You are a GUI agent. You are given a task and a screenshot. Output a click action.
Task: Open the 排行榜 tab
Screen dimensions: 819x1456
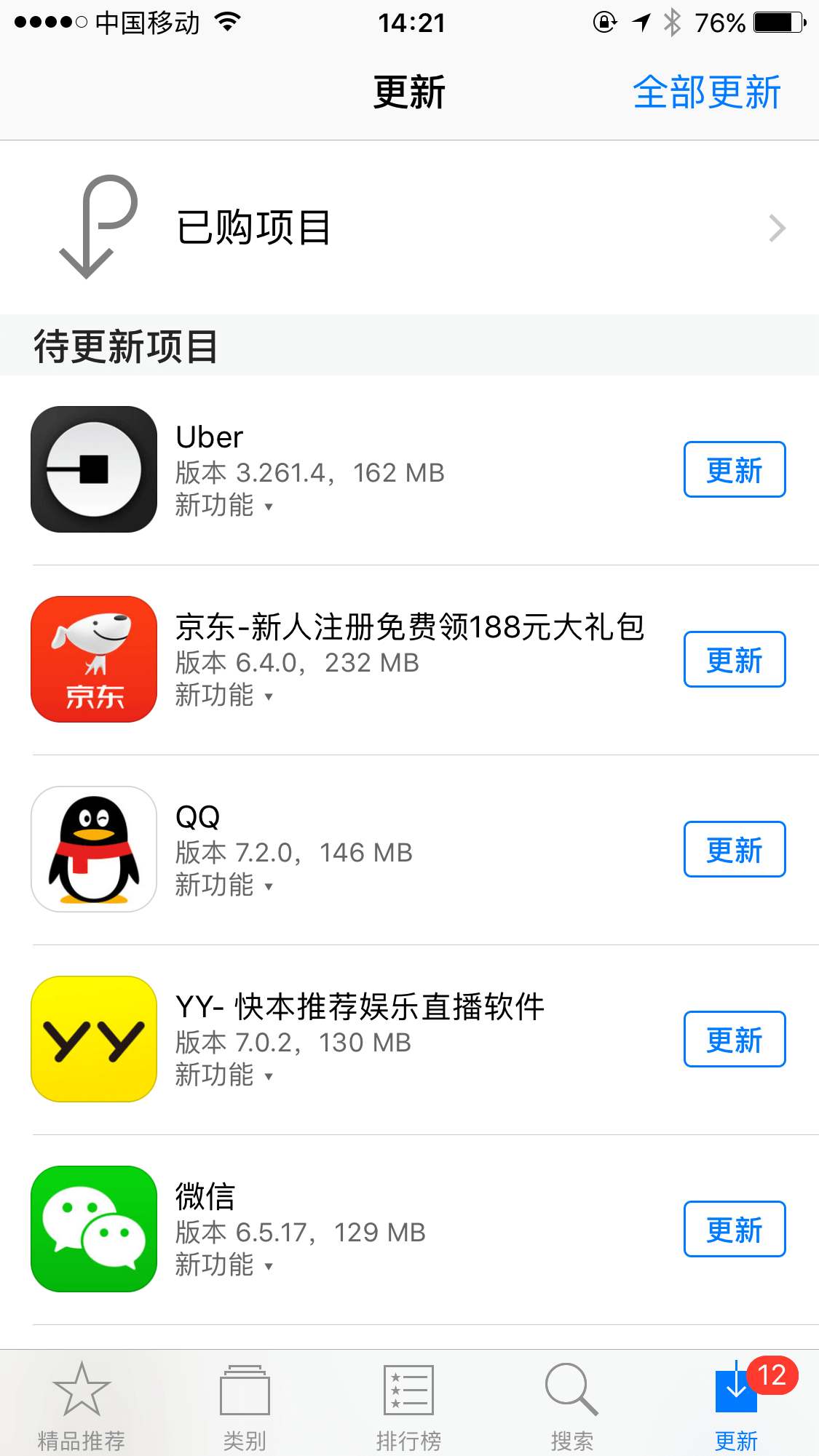[x=409, y=1406]
